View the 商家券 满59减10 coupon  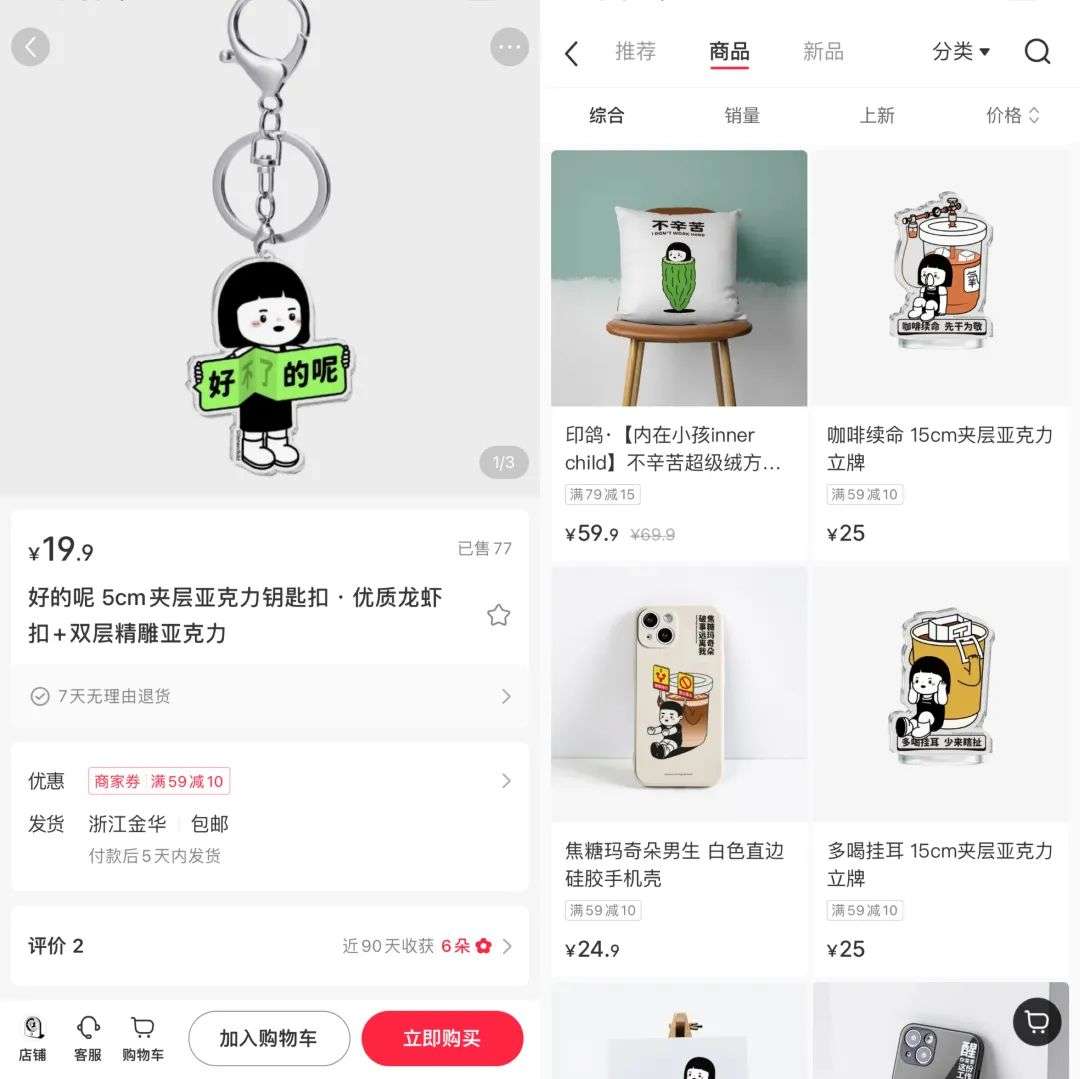point(160,781)
